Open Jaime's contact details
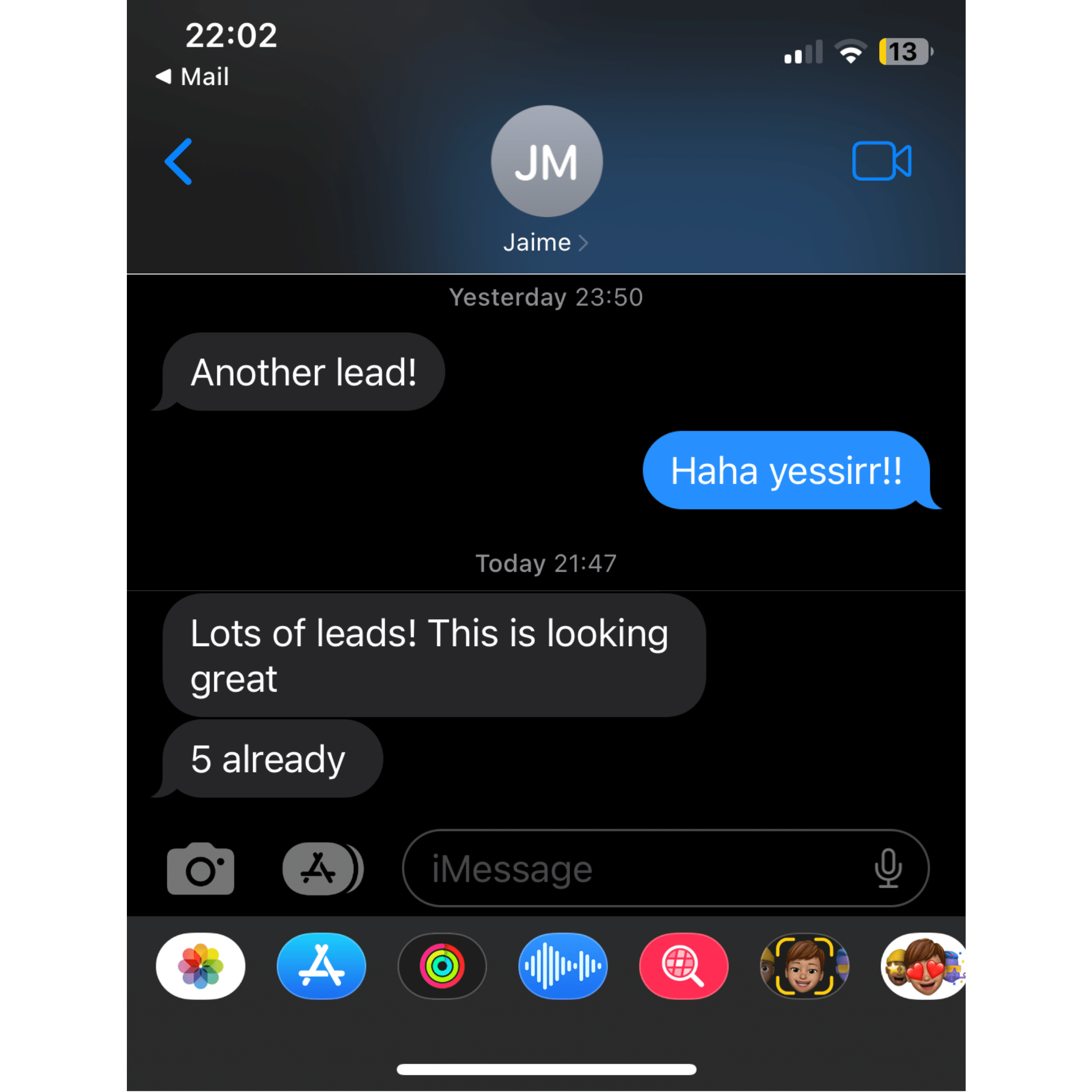1092x1092 pixels. click(x=546, y=243)
